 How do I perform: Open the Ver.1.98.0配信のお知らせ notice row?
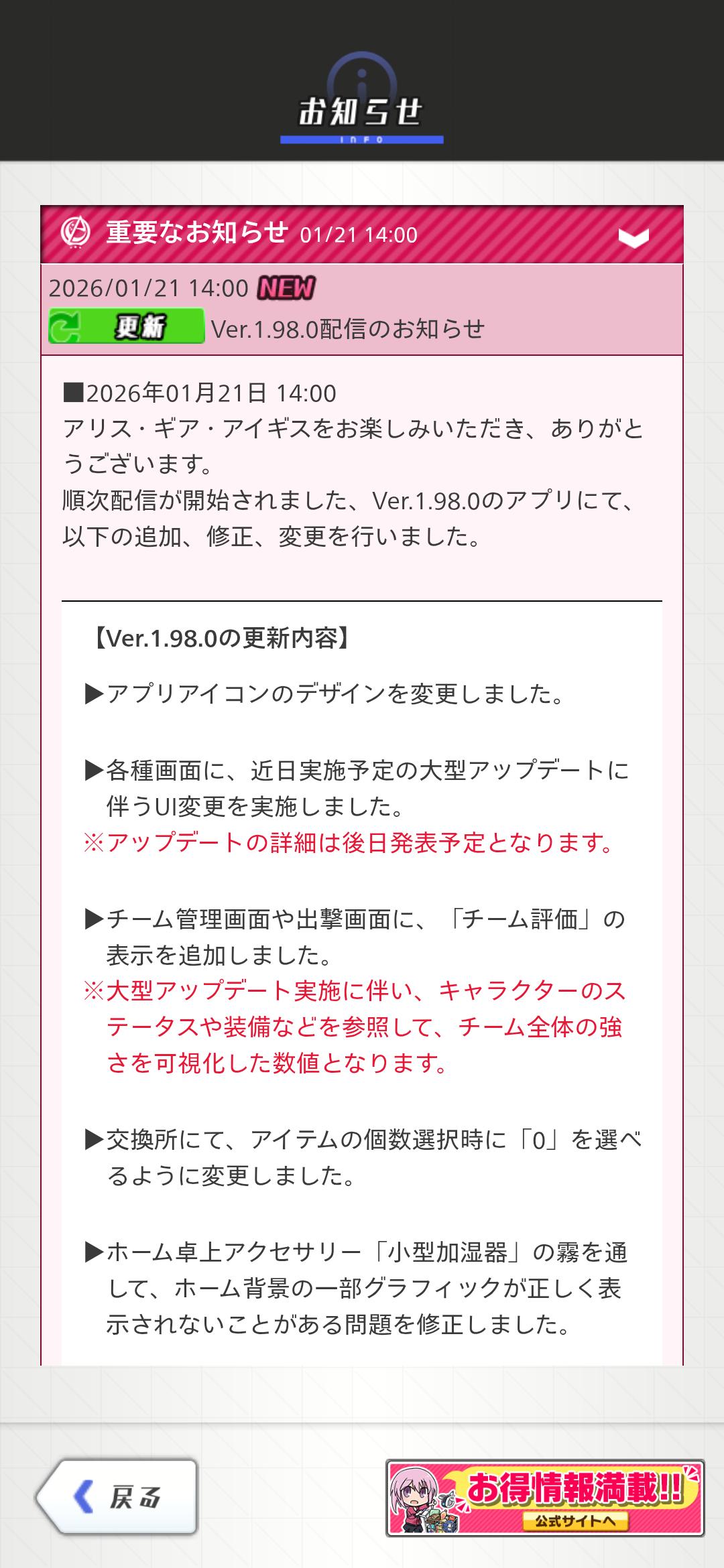click(x=362, y=310)
